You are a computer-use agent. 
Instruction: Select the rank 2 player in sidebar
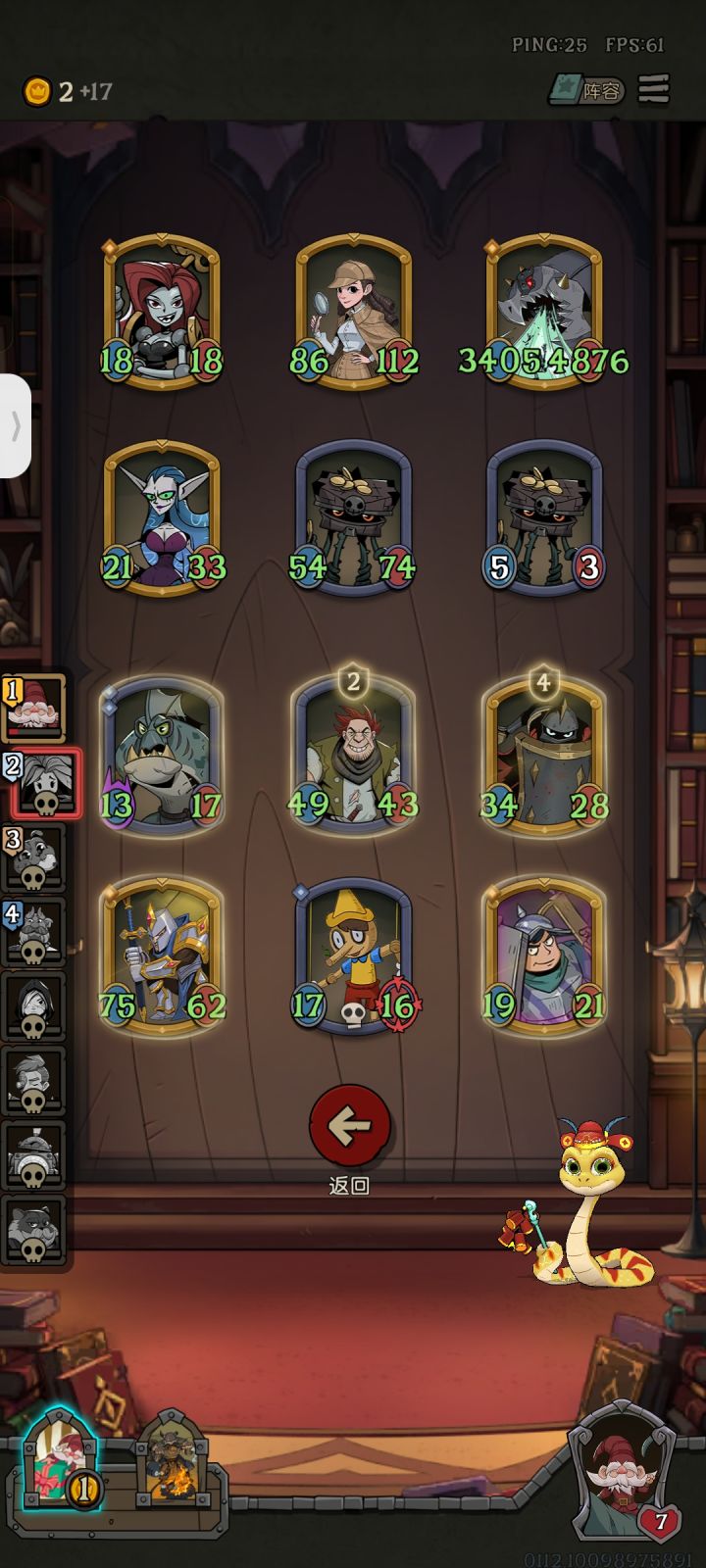[x=44, y=783]
